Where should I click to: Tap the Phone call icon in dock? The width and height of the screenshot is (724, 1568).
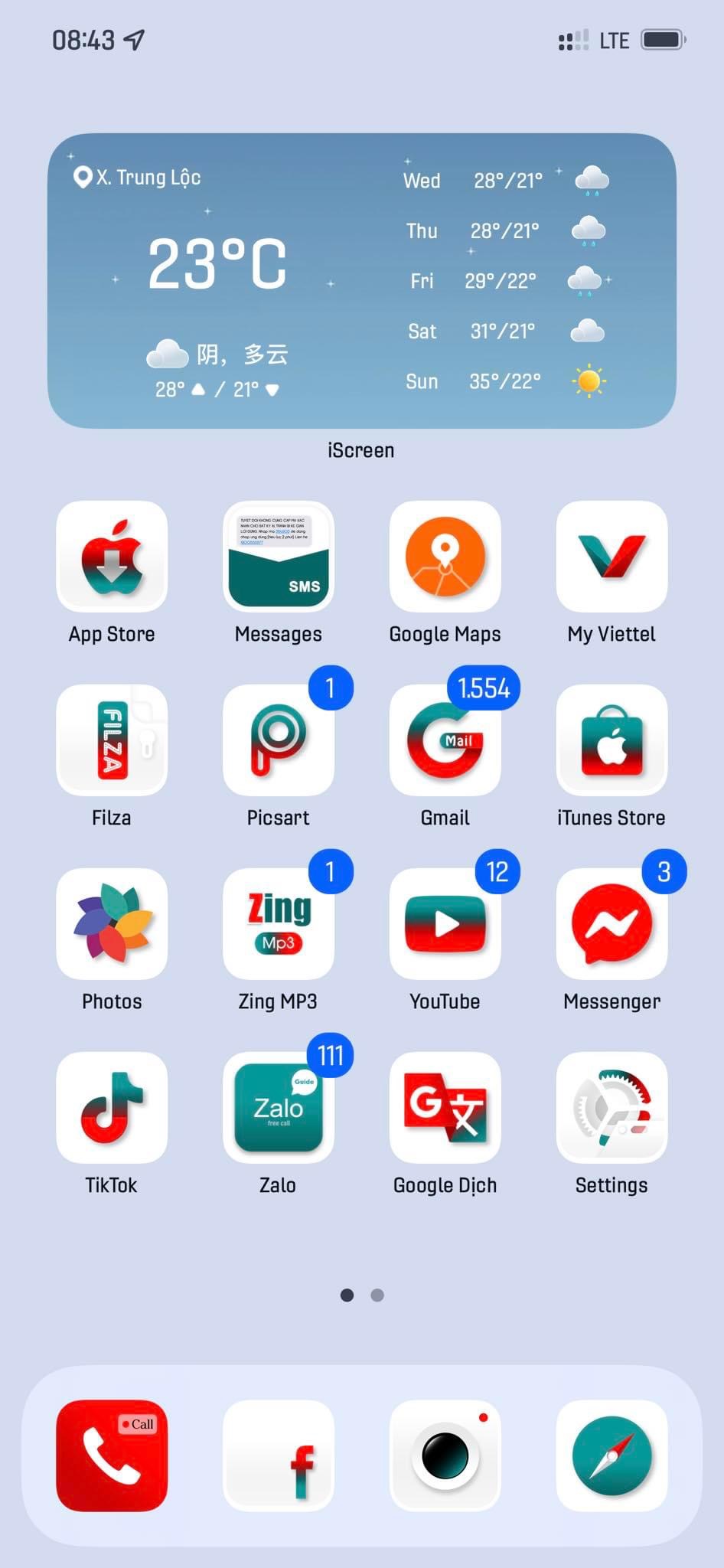(112, 1455)
